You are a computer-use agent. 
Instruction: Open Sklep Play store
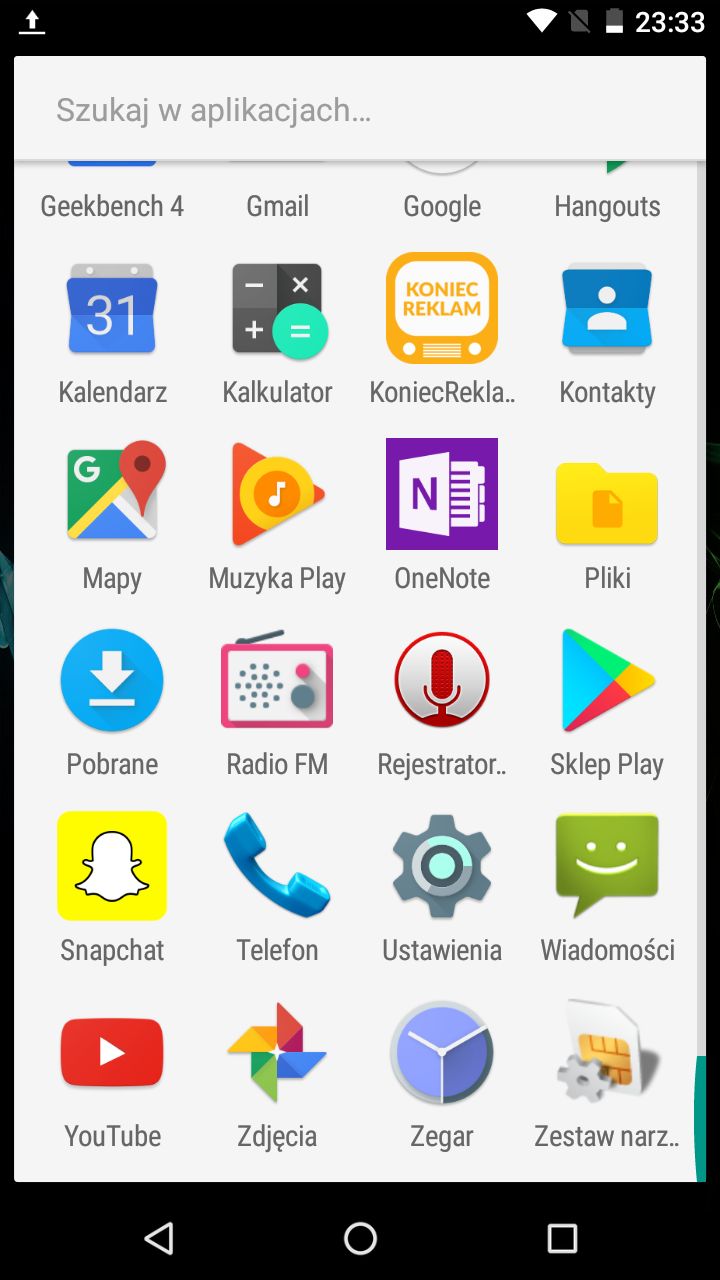[607, 680]
